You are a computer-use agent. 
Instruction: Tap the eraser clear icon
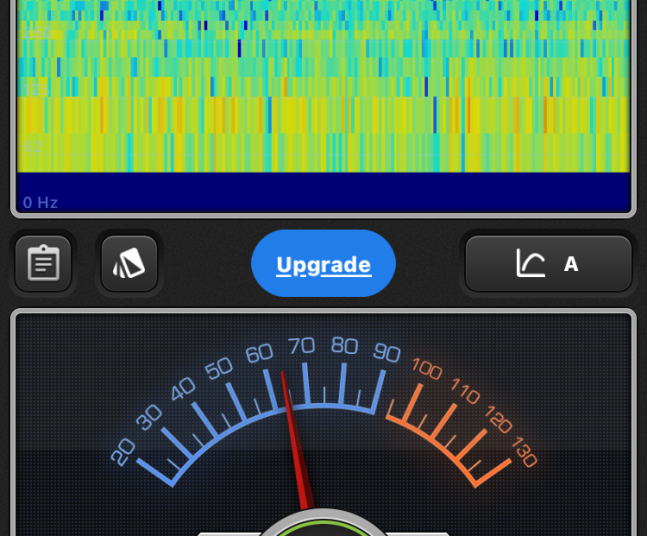[129, 264]
